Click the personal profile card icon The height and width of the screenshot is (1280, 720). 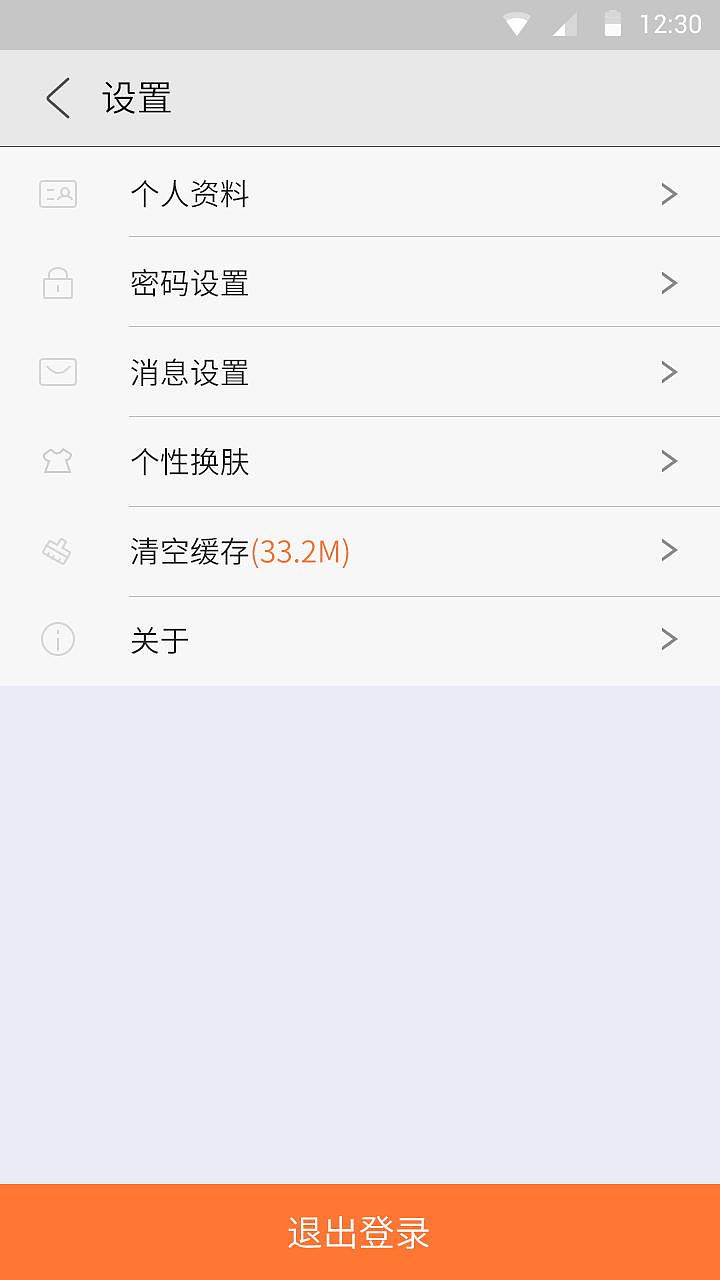point(57,194)
